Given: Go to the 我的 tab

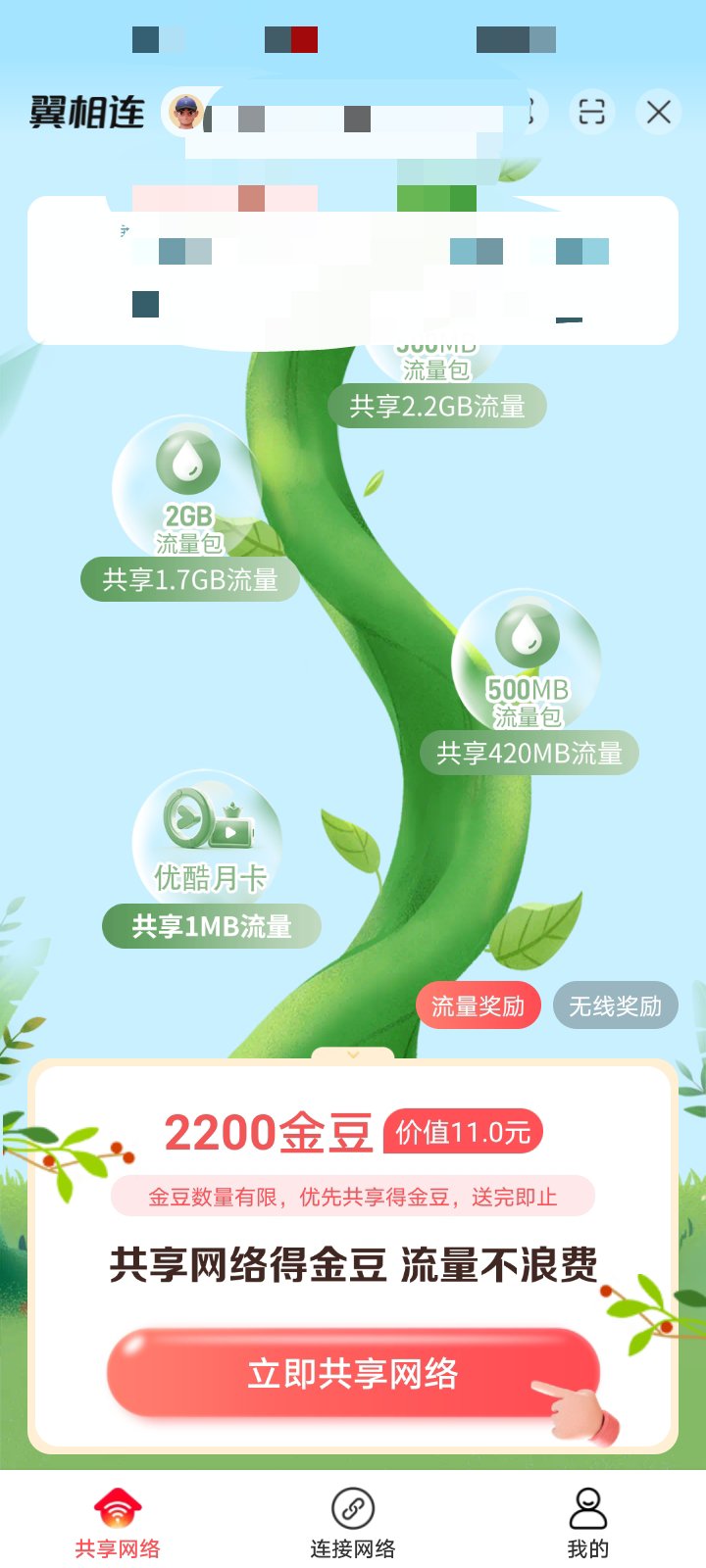Looking at the screenshot, I should pos(587,1521).
